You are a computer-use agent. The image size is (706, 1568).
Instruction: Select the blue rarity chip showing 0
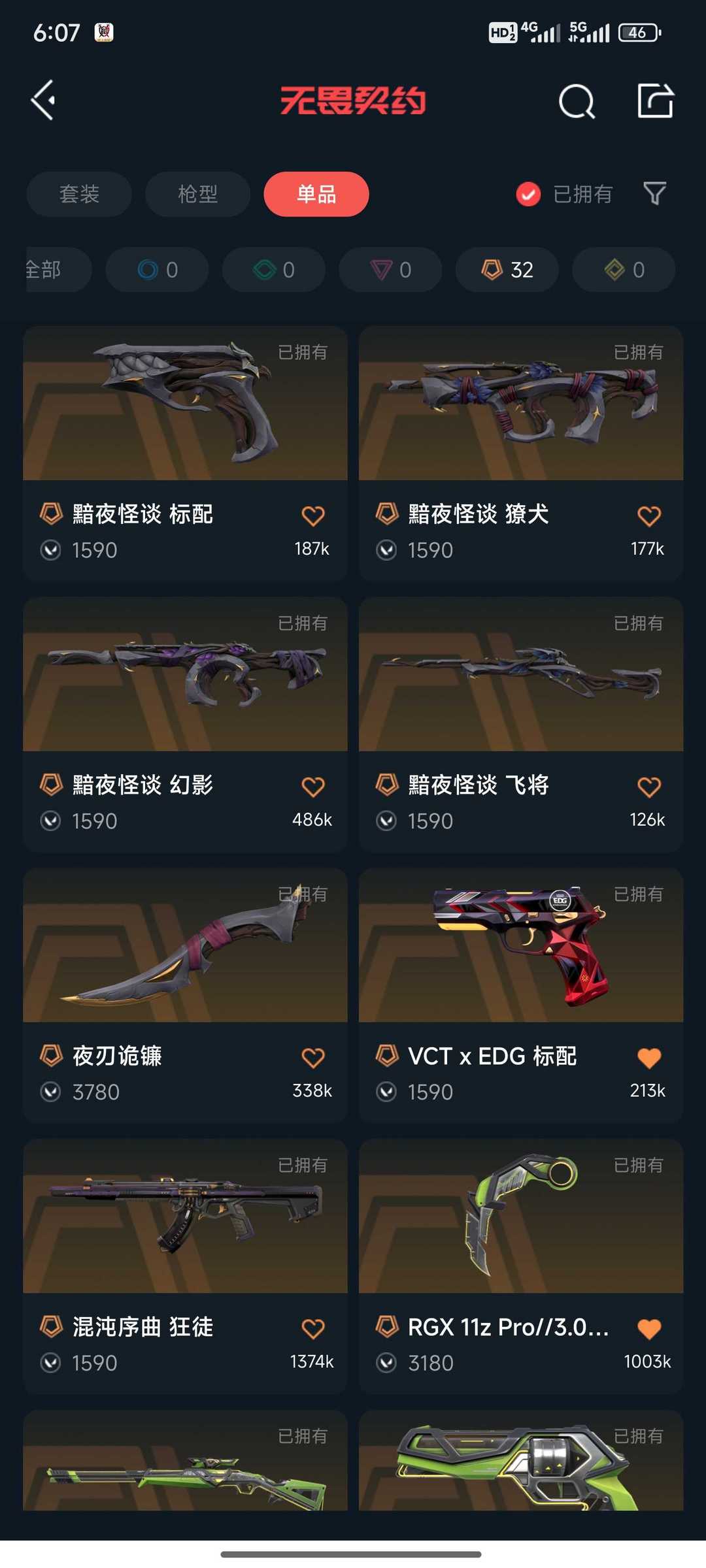click(158, 269)
